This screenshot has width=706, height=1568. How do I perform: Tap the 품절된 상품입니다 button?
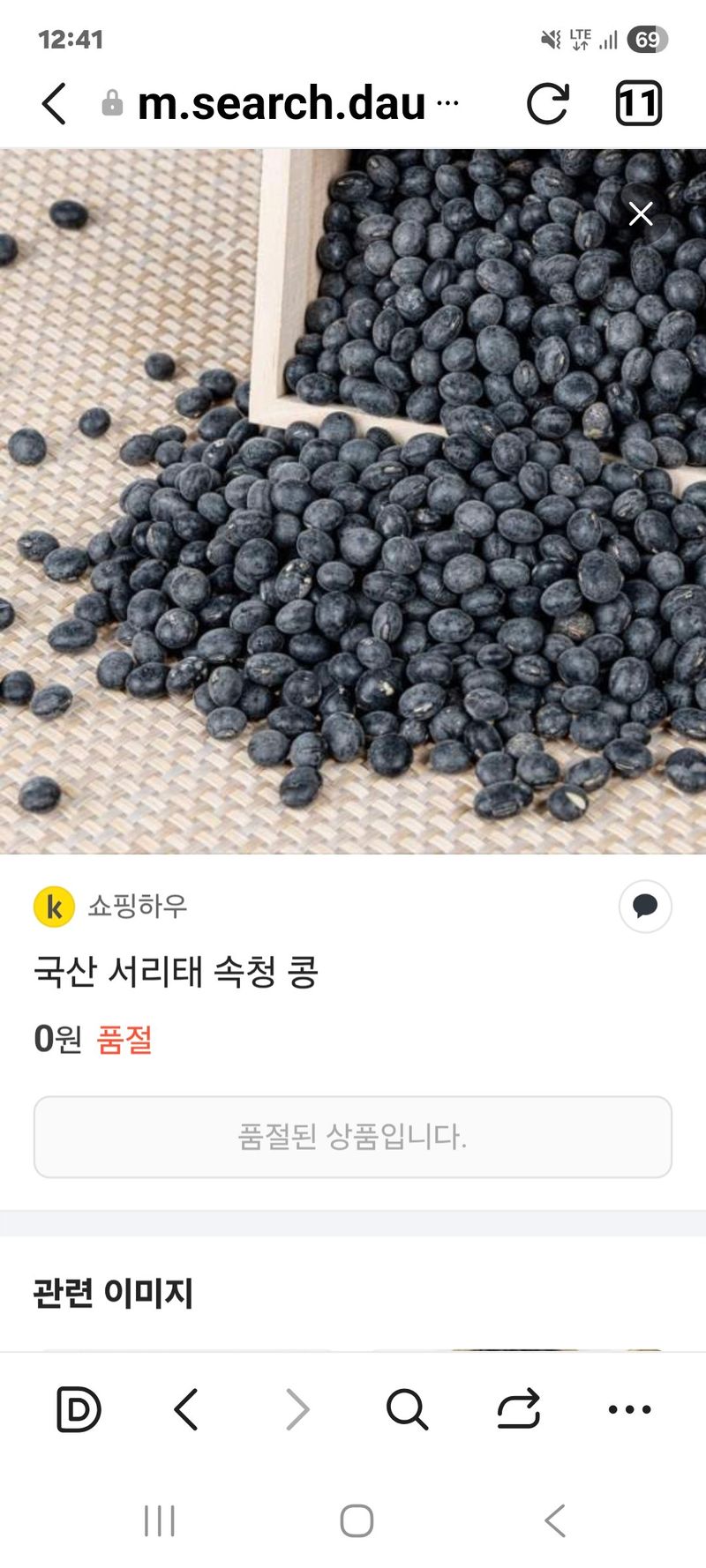(353, 1138)
